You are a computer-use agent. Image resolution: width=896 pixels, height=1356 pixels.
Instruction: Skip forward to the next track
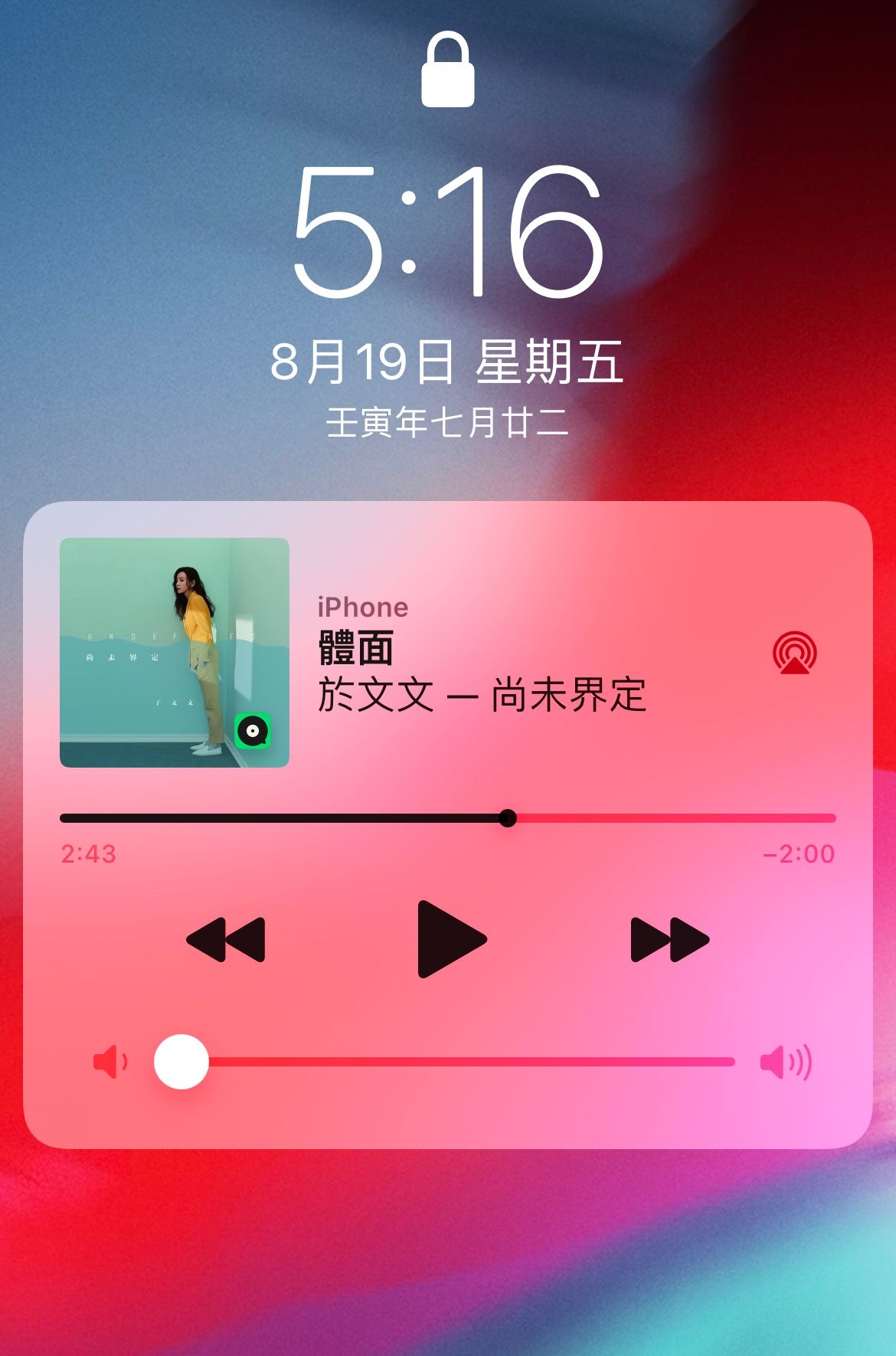(x=669, y=939)
